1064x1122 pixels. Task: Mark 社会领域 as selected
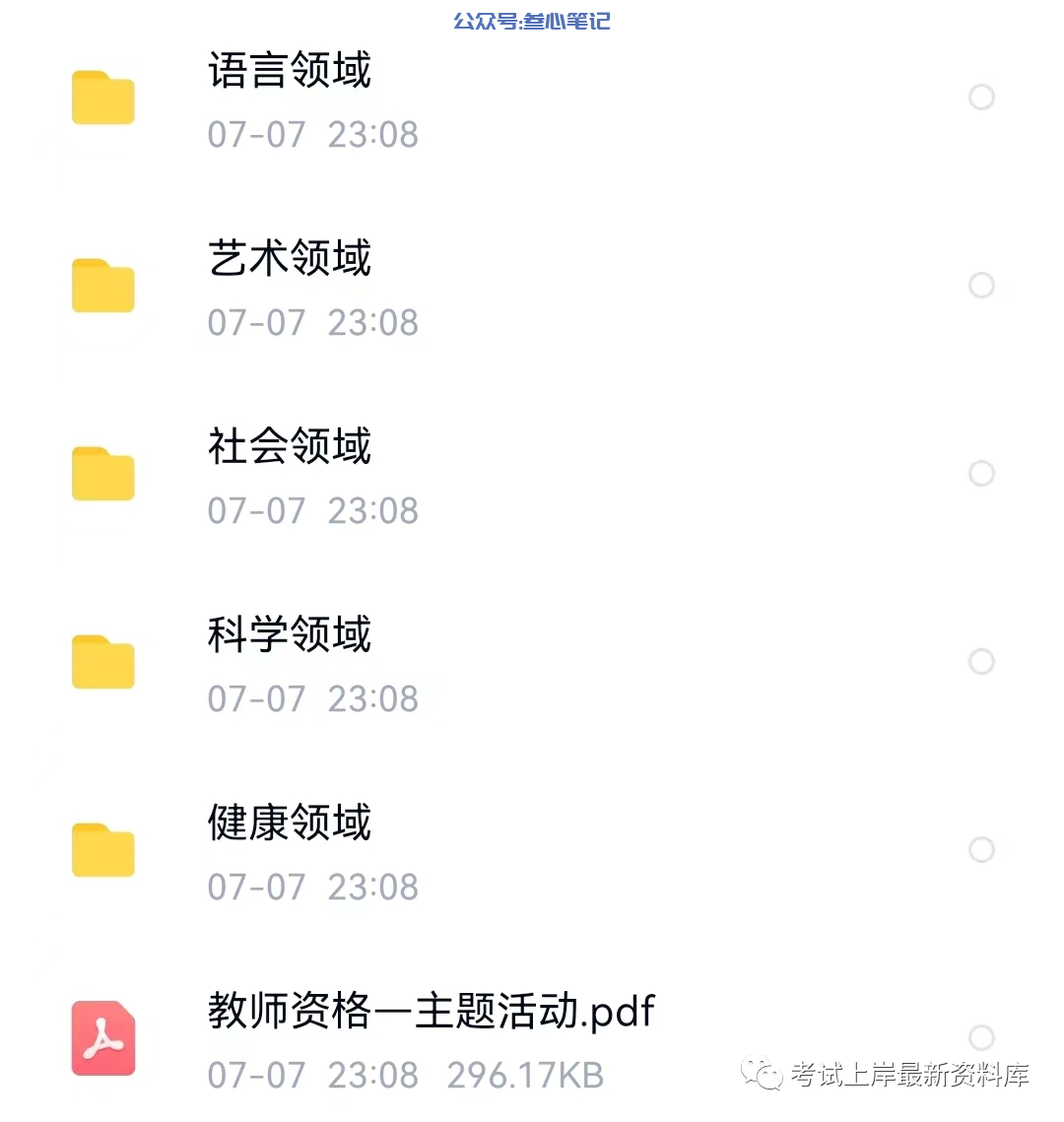tap(981, 474)
